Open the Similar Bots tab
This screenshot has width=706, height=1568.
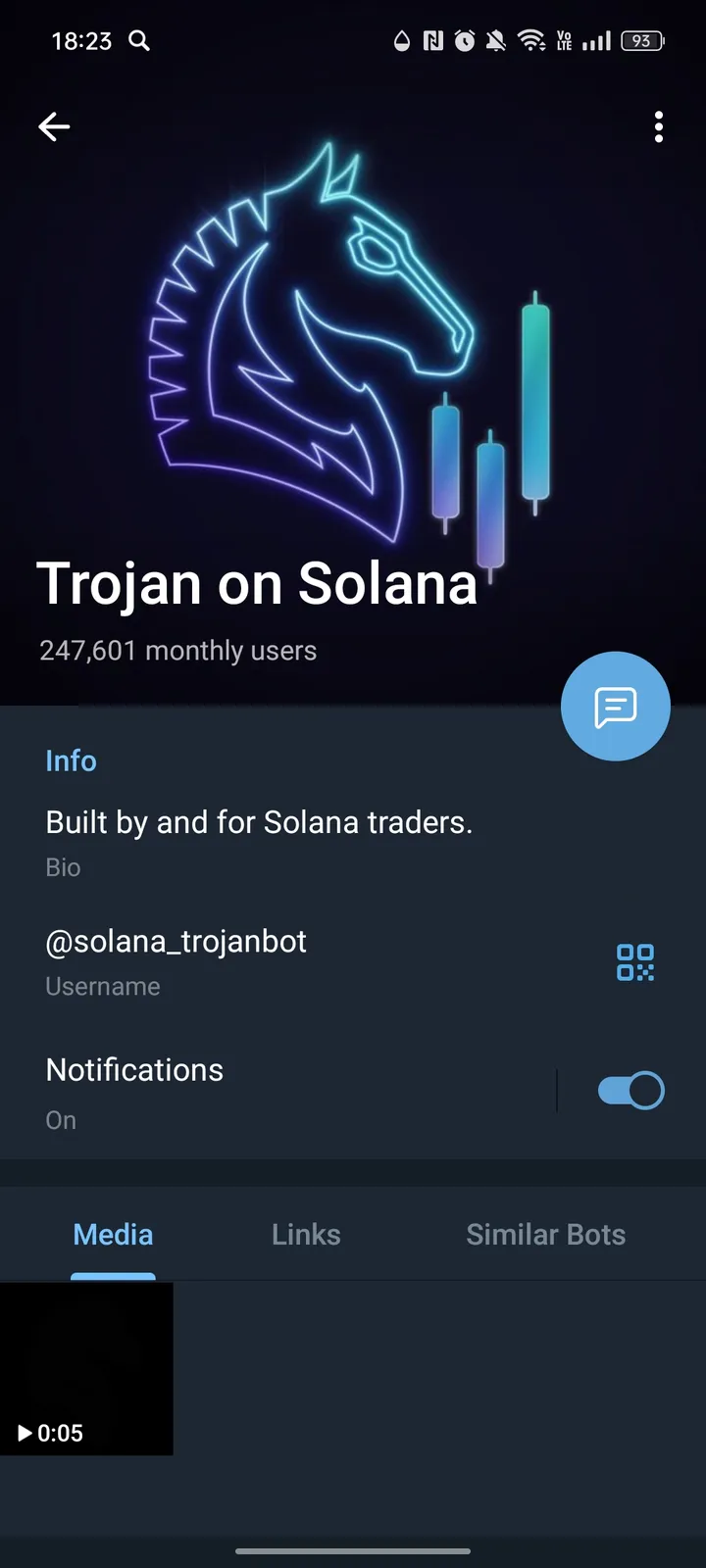pos(545,1235)
